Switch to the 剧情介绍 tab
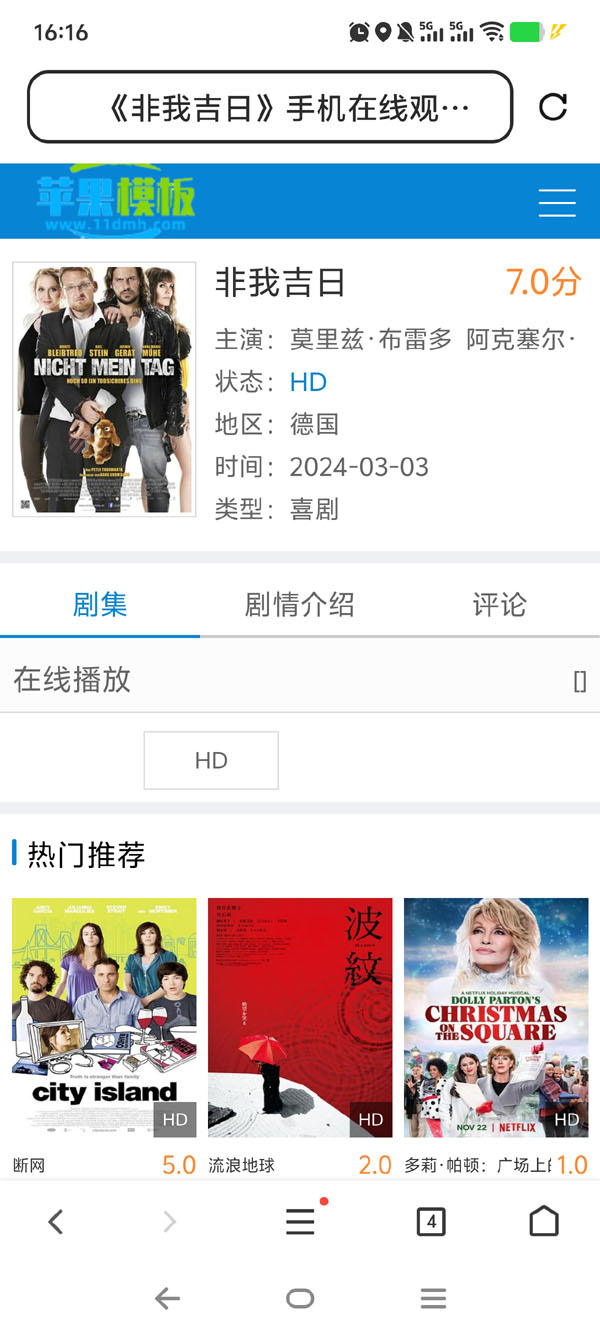This screenshot has width=600, height=1333. 299,605
